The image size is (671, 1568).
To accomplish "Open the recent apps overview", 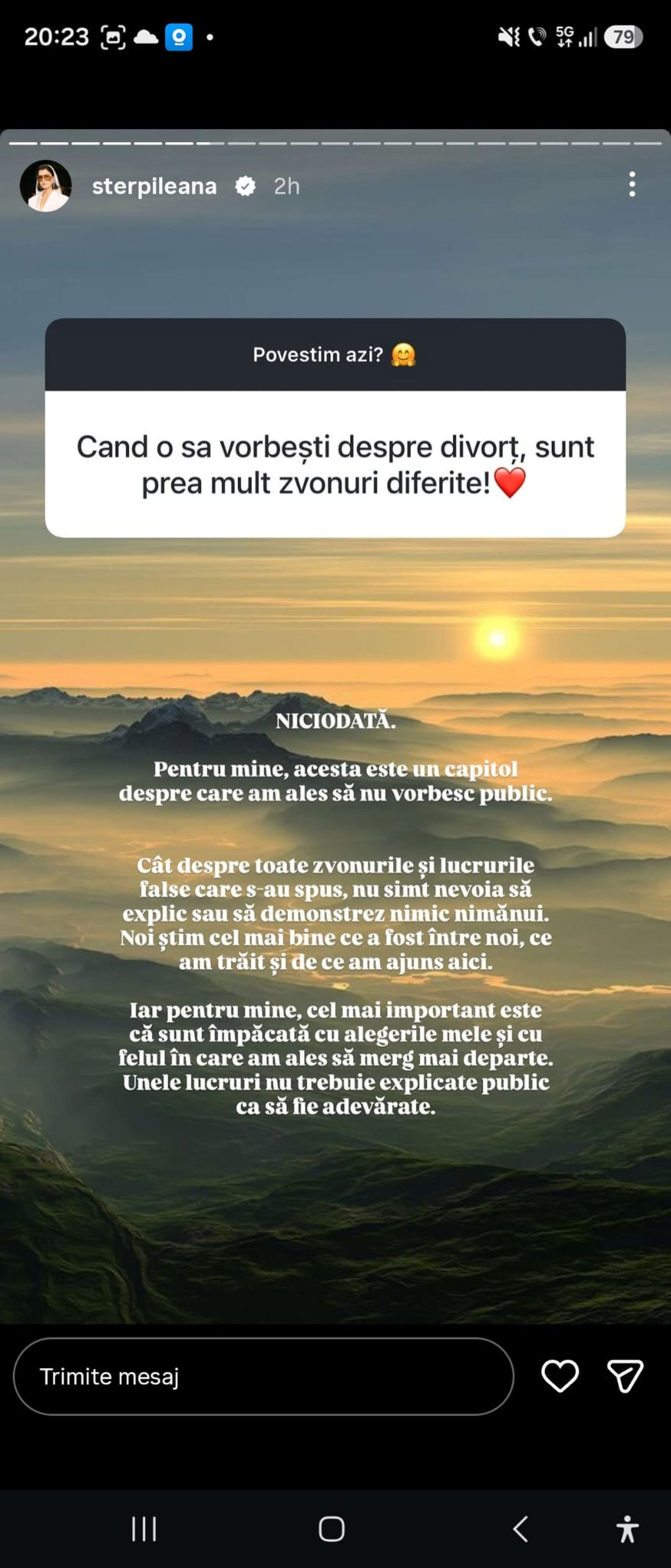I will [x=144, y=1528].
